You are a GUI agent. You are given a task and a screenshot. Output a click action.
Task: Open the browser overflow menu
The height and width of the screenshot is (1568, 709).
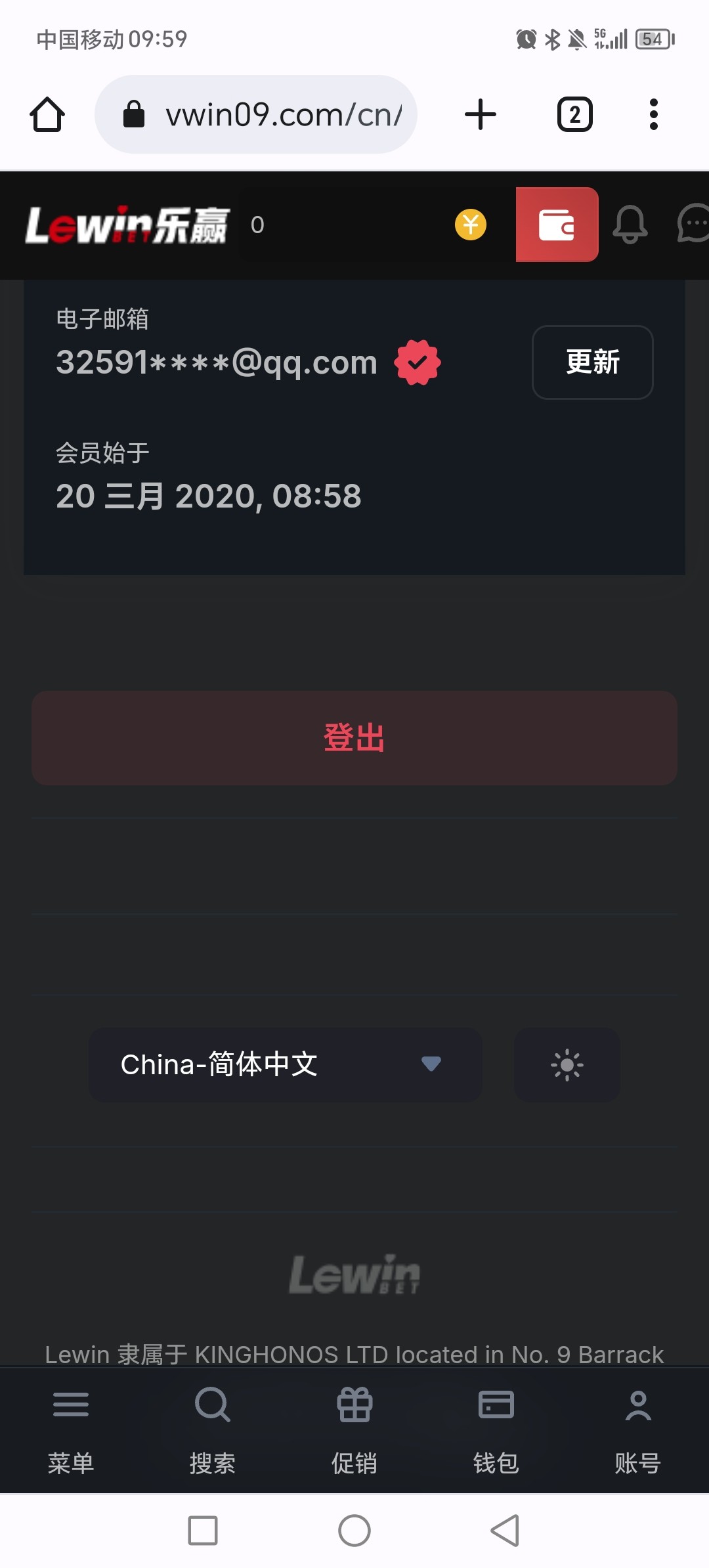653,114
